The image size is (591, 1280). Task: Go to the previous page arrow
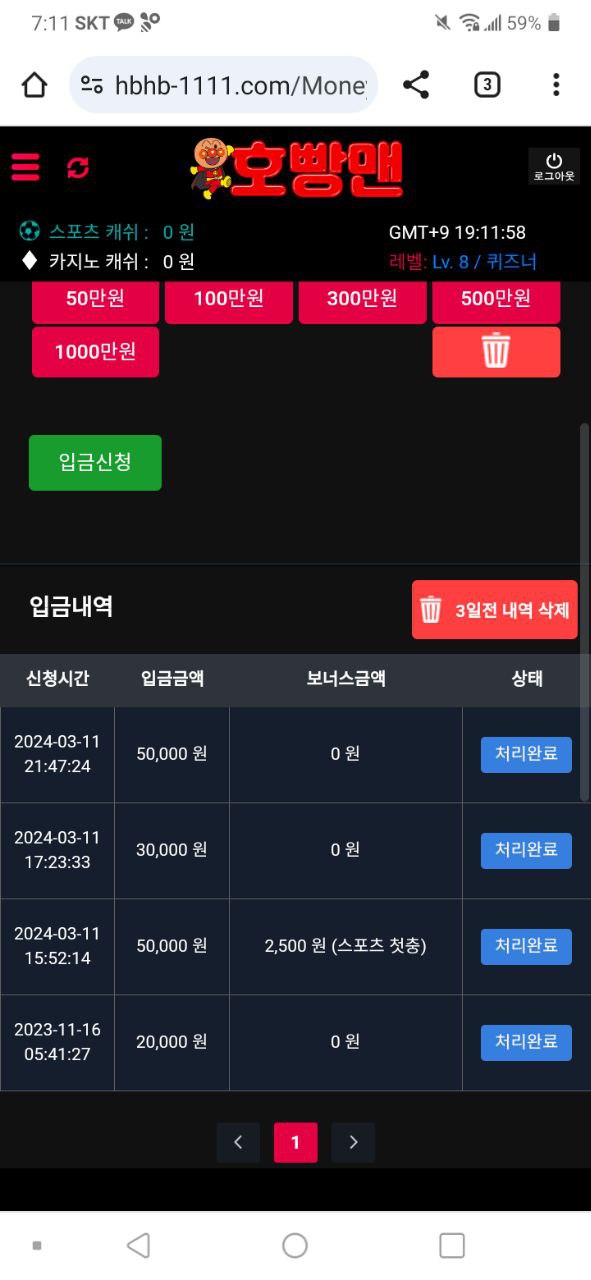238,1142
